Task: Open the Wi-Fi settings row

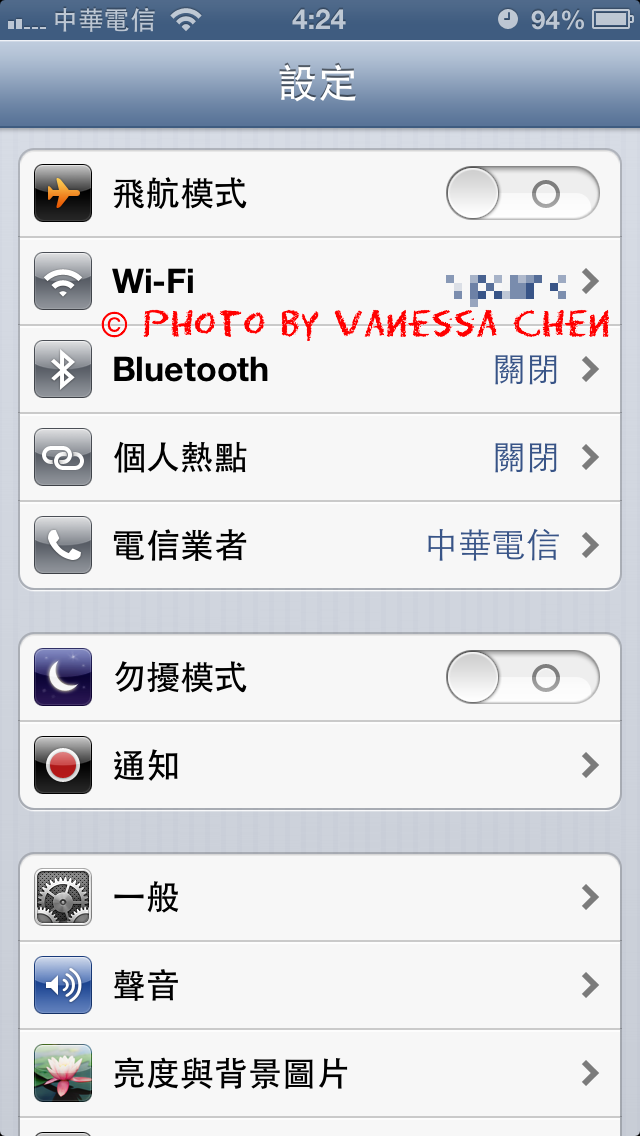Action: point(320,281)
